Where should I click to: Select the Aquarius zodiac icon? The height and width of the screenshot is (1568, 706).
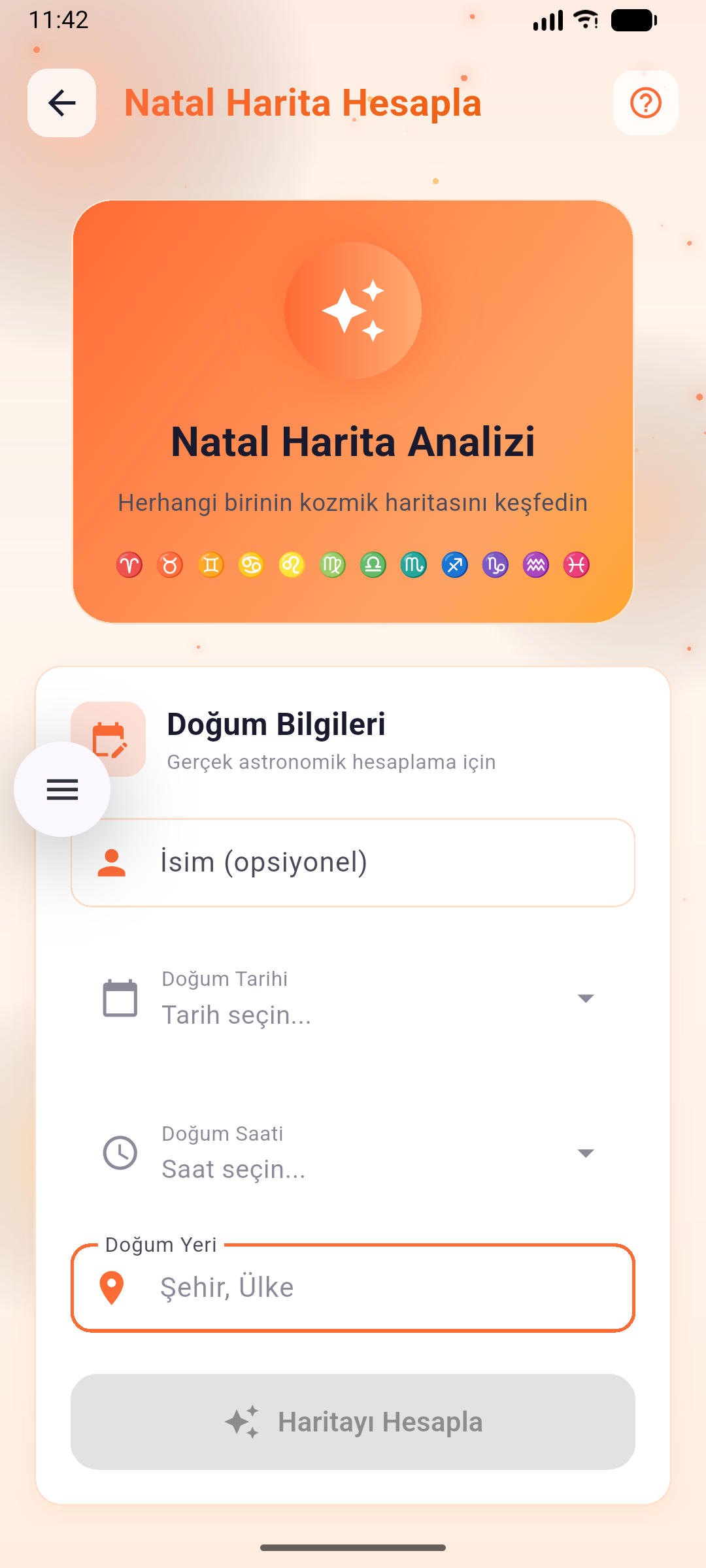click(x=535, y=566)
